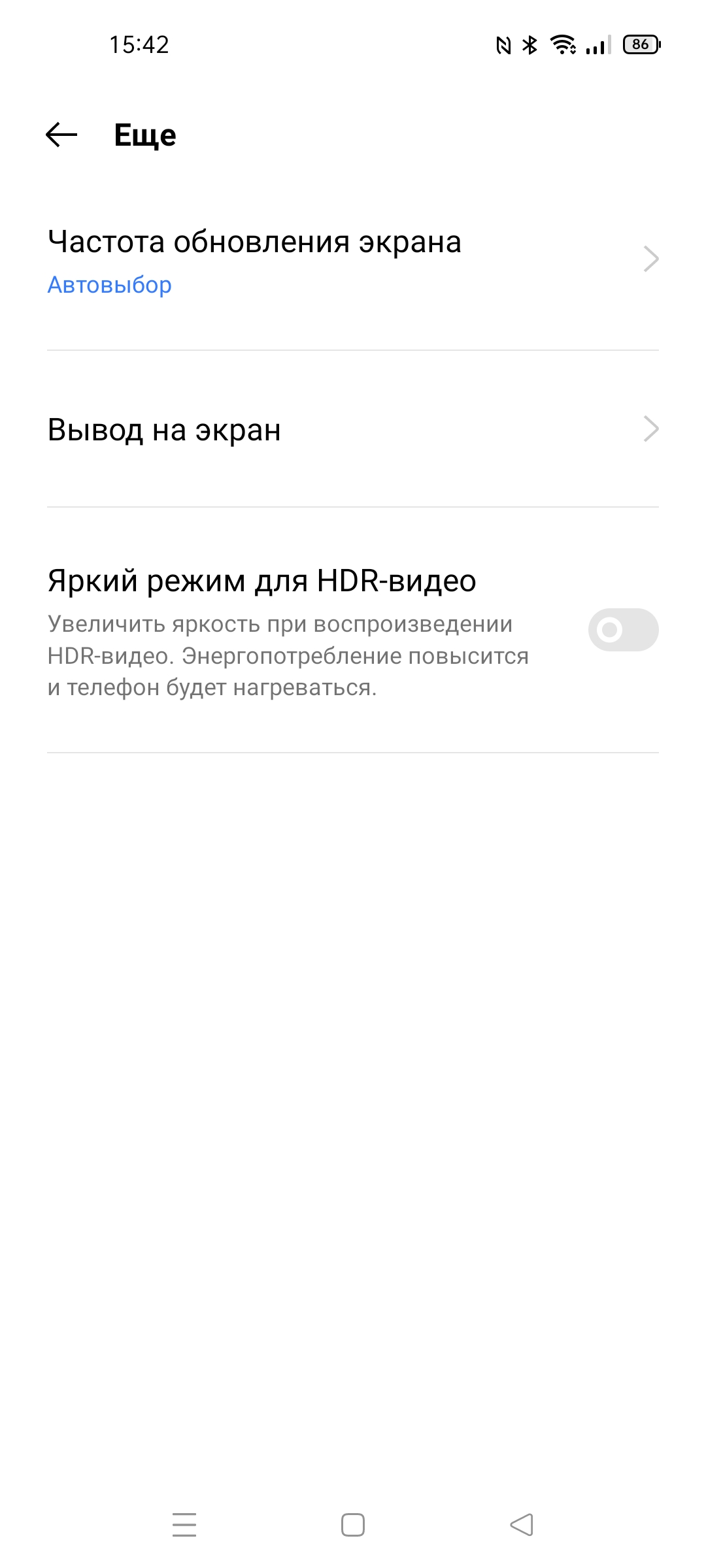The height and width of the screenshot is (1568, 706).
Task: Open Частота обновления экрана settings
Action: coord(353,260)
